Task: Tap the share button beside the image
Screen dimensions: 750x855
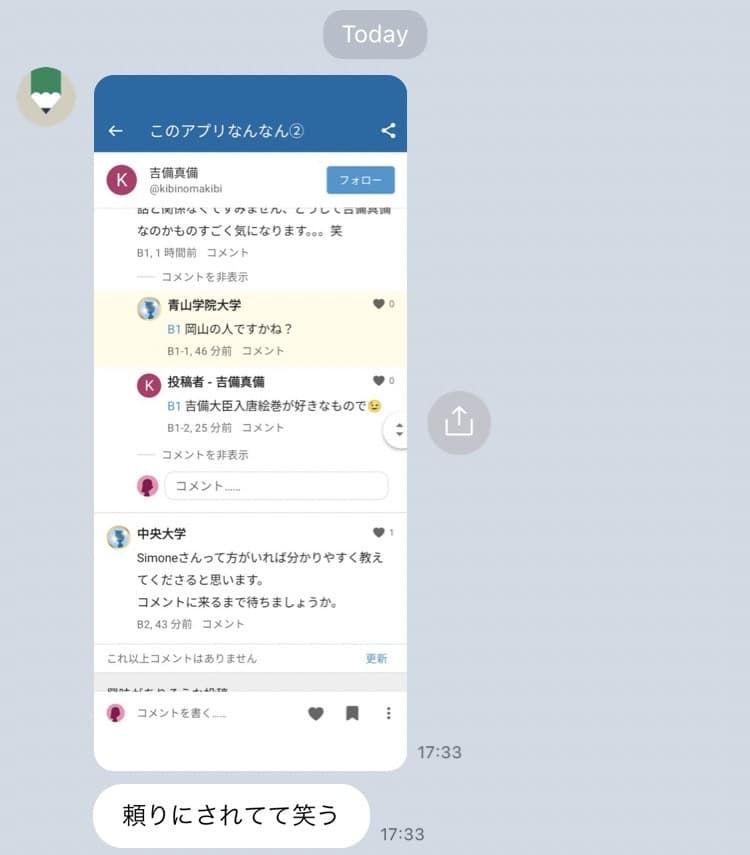Action: tap(459, 422)
